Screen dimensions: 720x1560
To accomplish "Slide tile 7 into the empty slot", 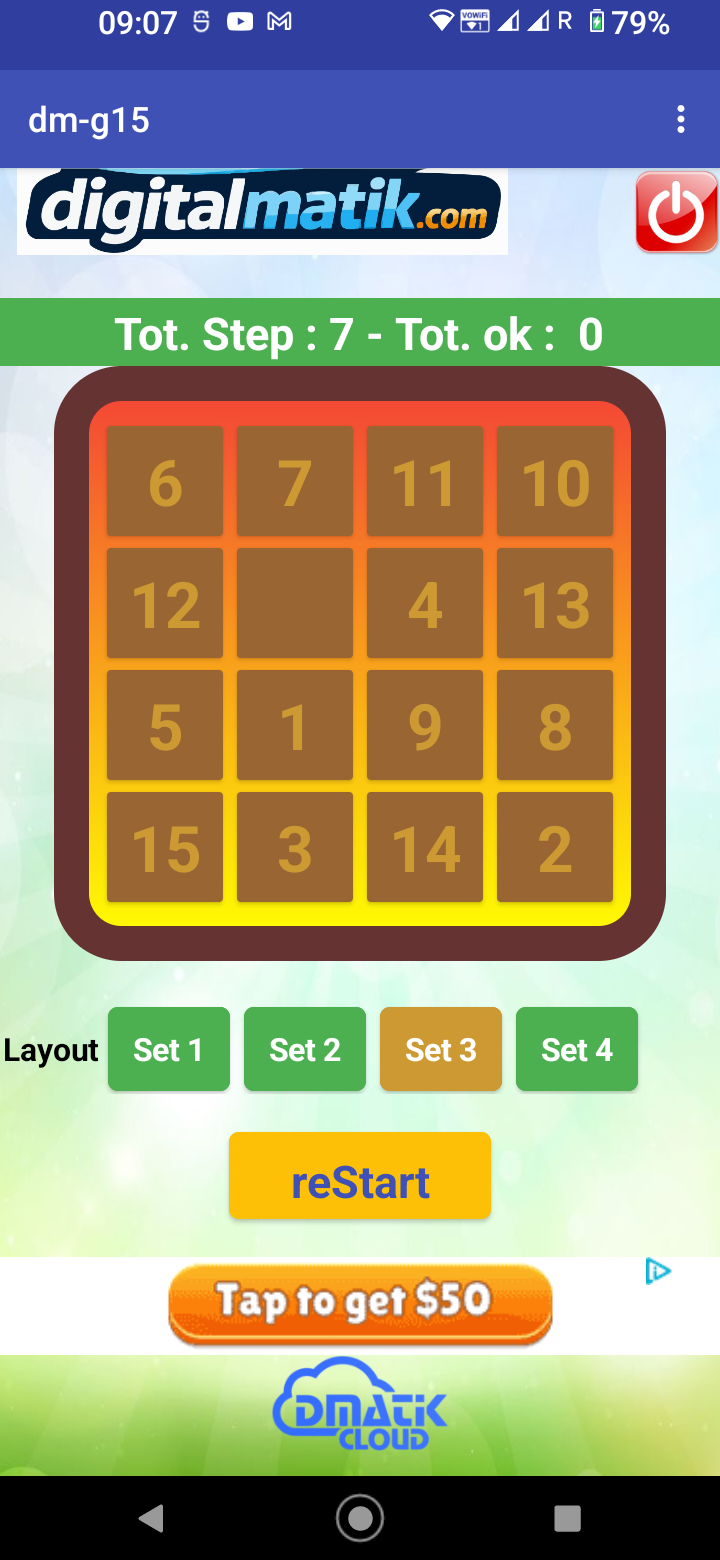I will [x=295, y=481].
